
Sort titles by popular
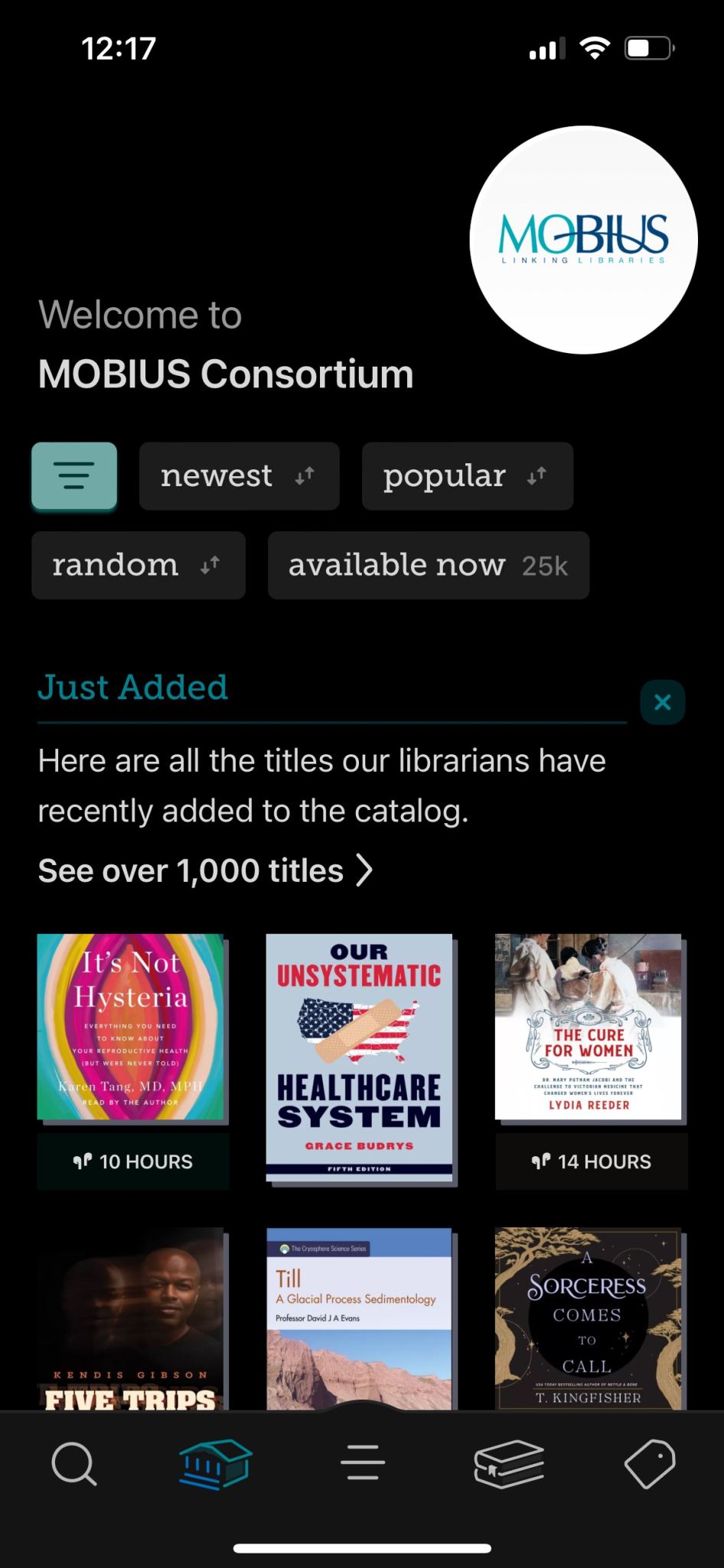tap(467, 476)
